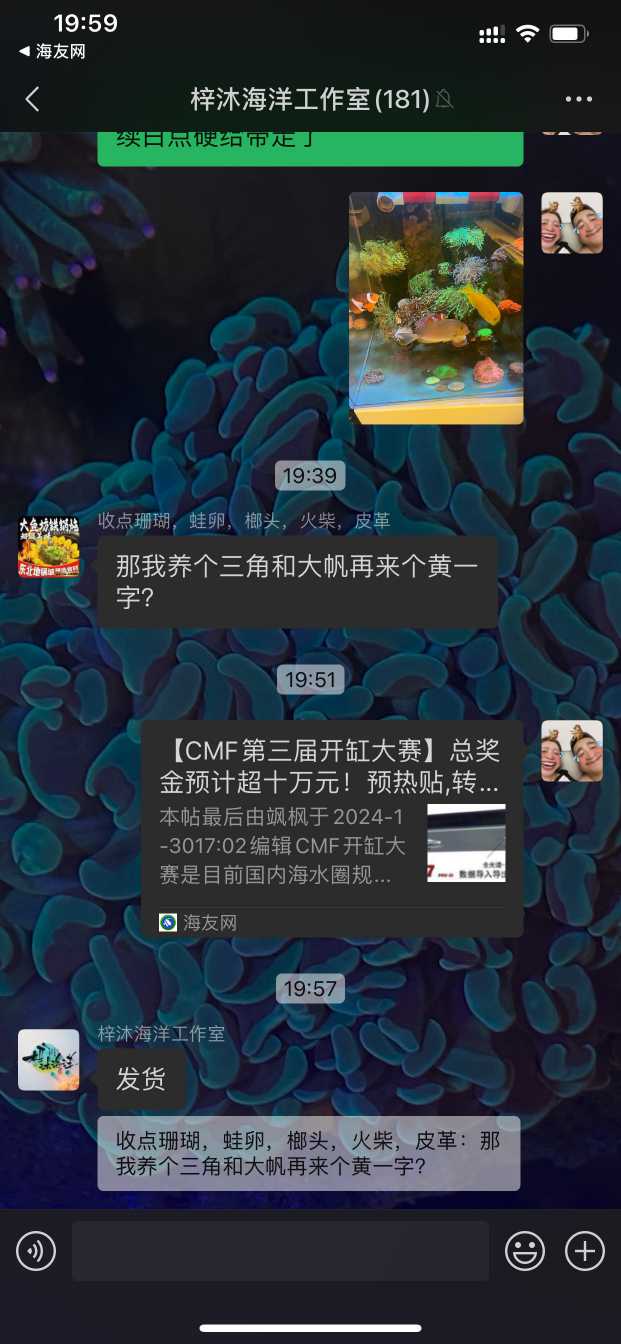Focus the message text field

click(x=280, y=1251)
